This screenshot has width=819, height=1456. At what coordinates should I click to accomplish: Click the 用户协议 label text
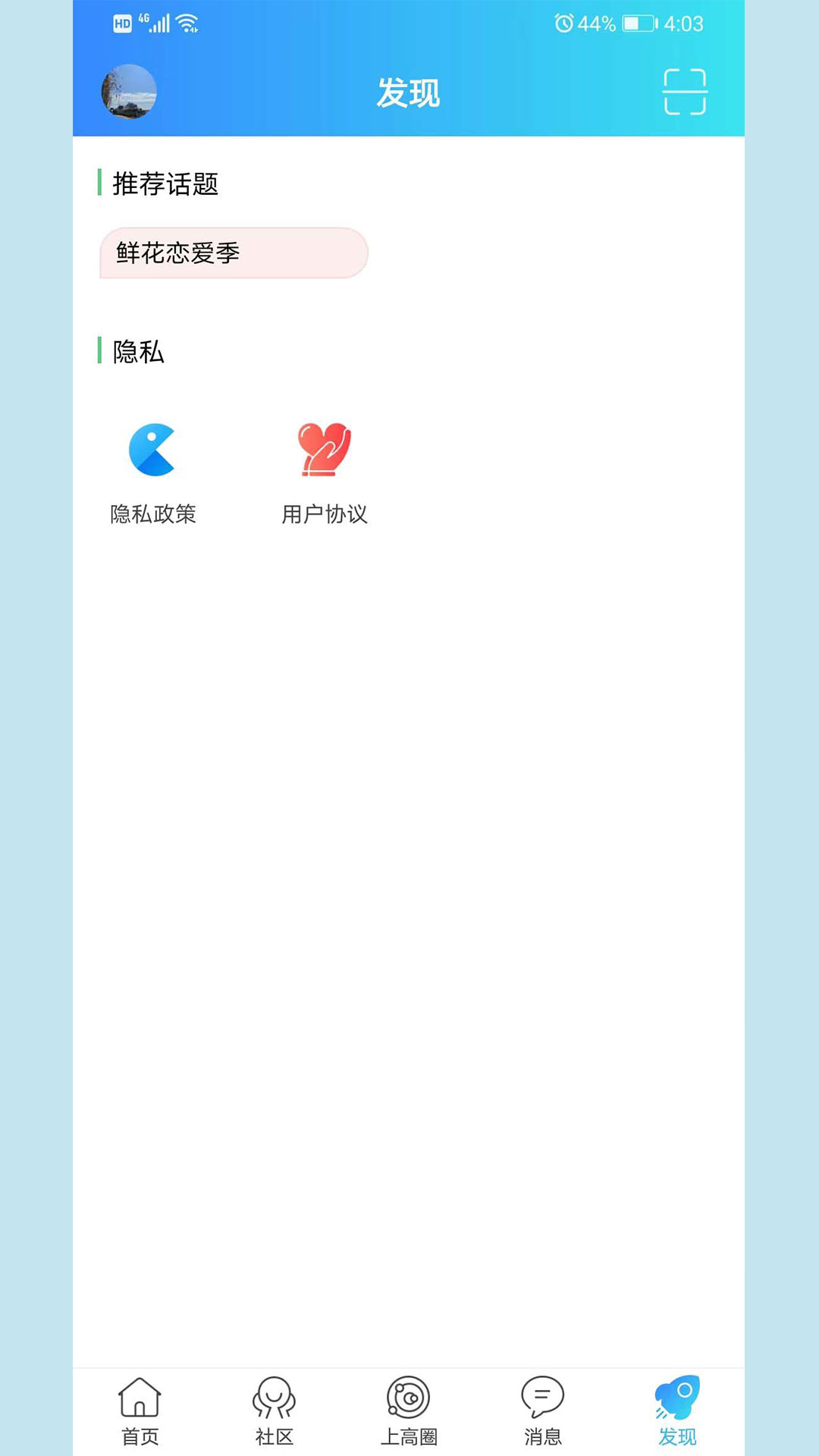[x=325, y=514]
